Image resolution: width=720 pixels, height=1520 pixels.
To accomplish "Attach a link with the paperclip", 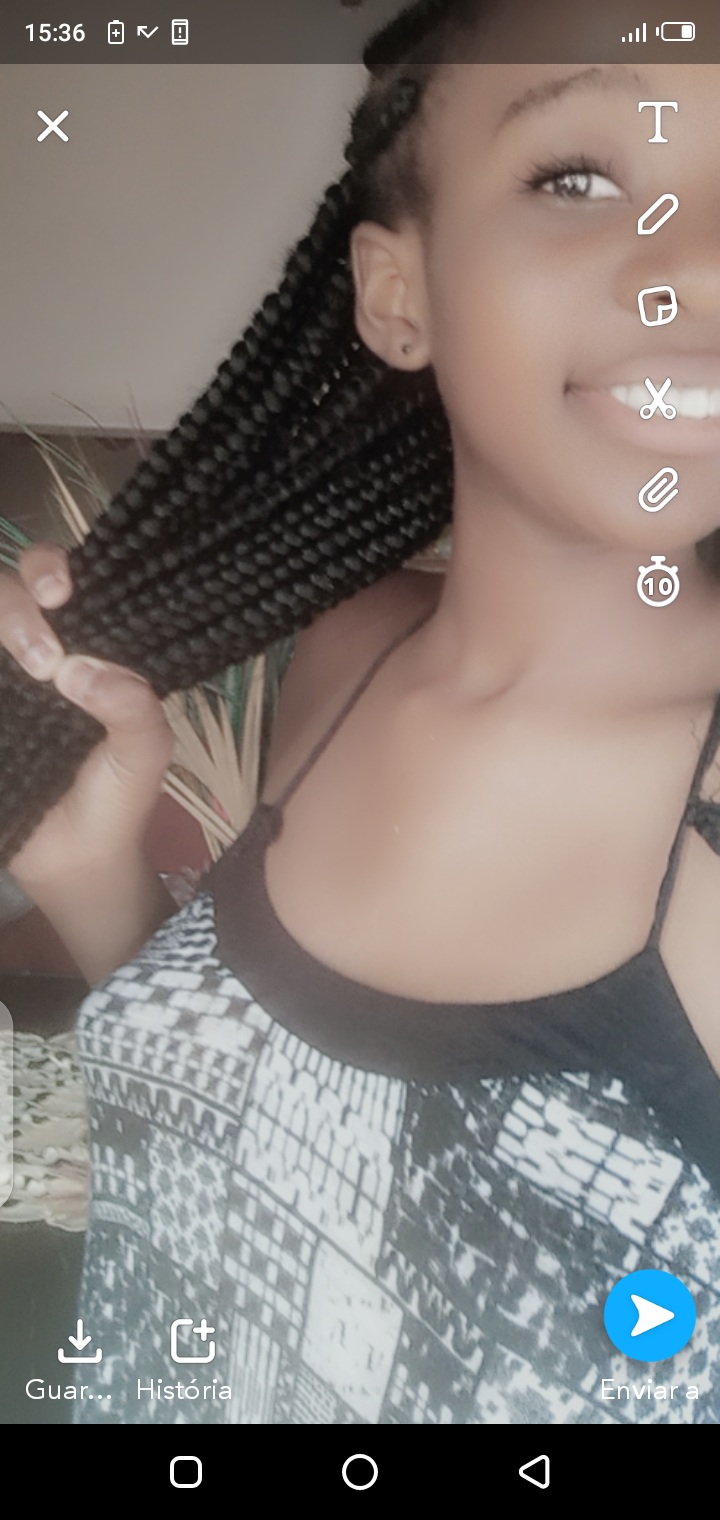I will pos(658,490).
